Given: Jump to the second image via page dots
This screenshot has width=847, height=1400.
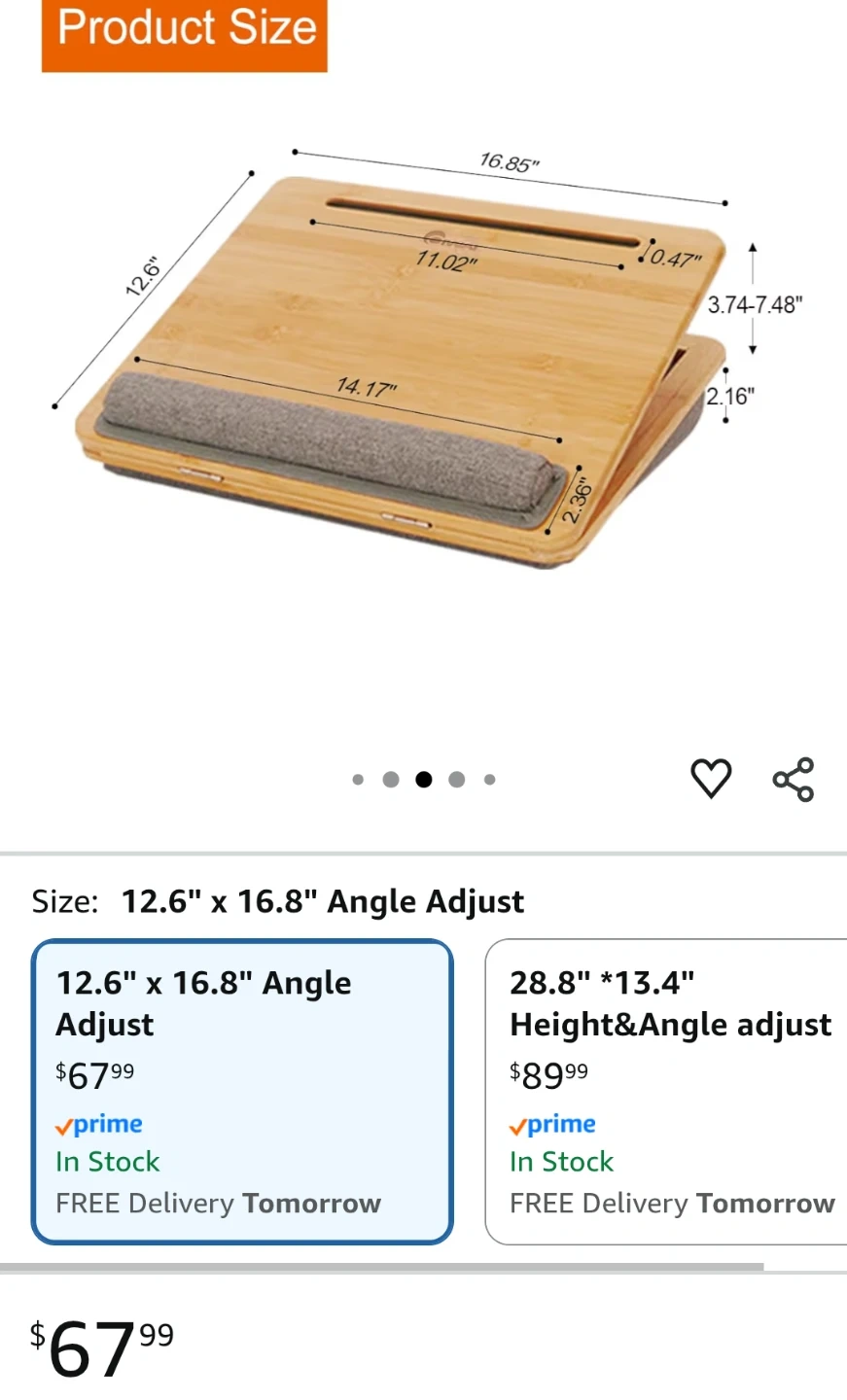Looking at the screenshot, I should point(391,780).
